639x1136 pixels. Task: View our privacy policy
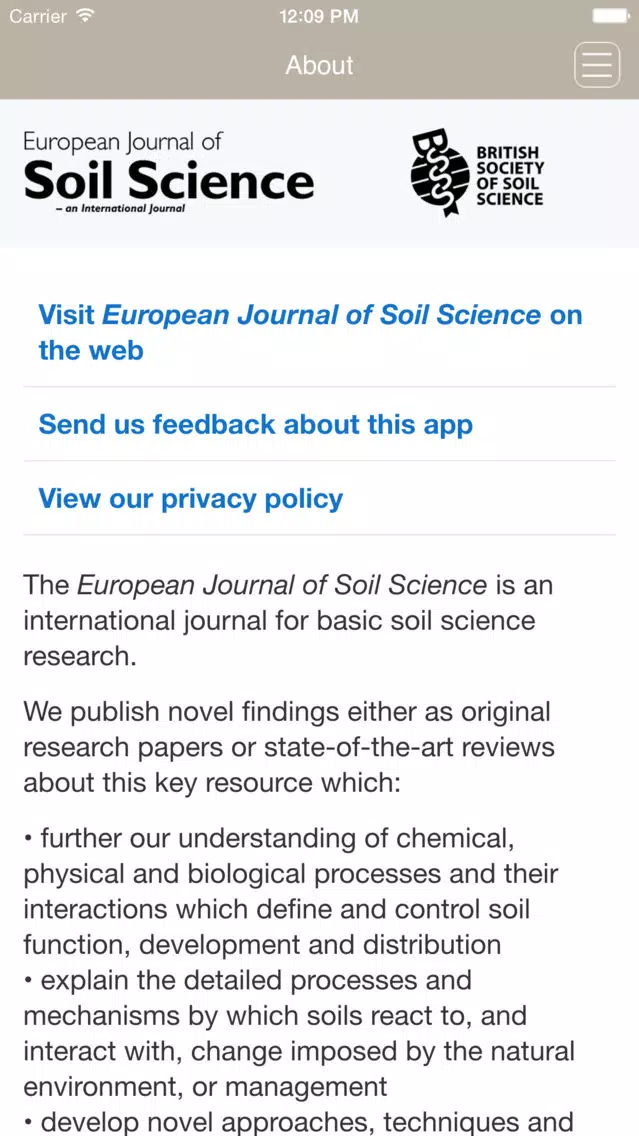[320, 498]
